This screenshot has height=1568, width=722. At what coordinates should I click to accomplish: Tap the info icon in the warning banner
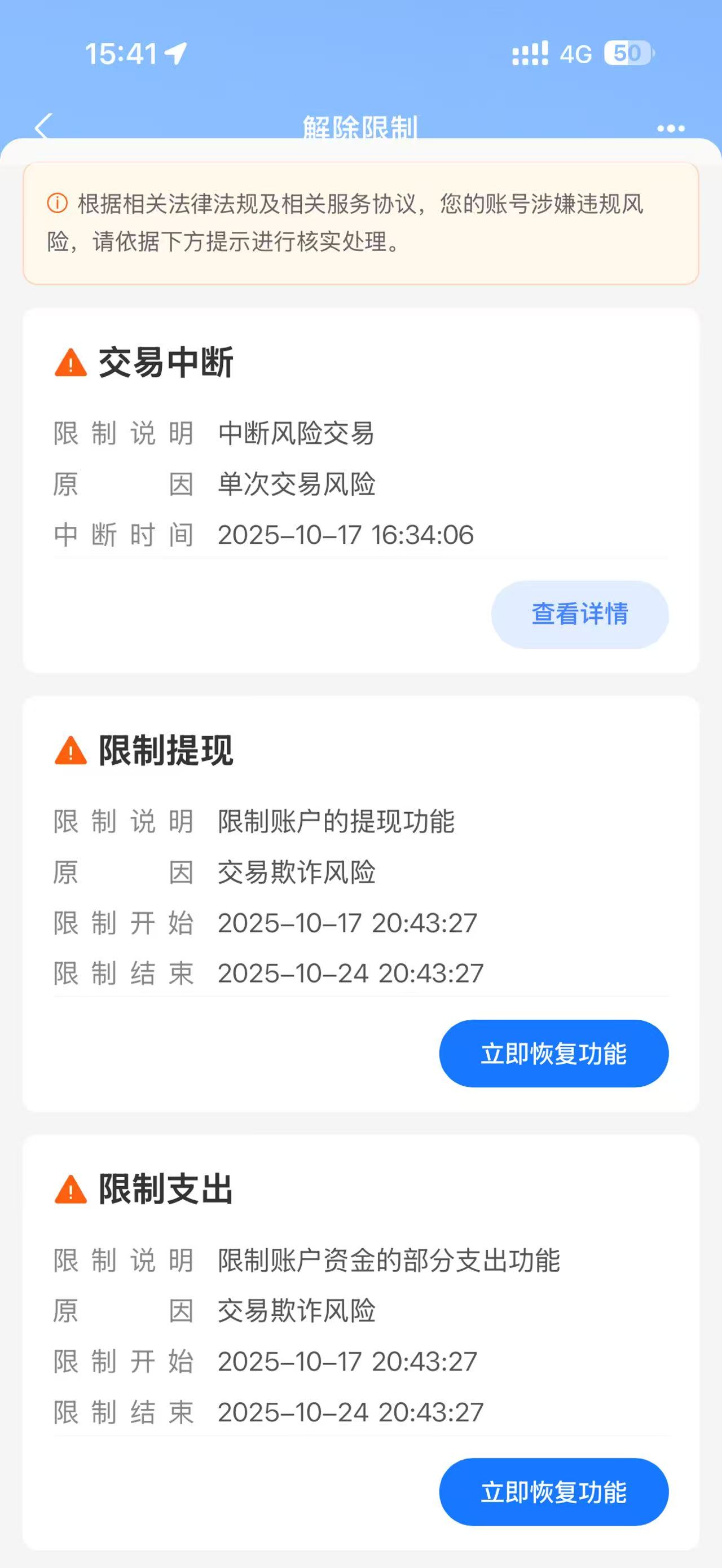[55, 203]
